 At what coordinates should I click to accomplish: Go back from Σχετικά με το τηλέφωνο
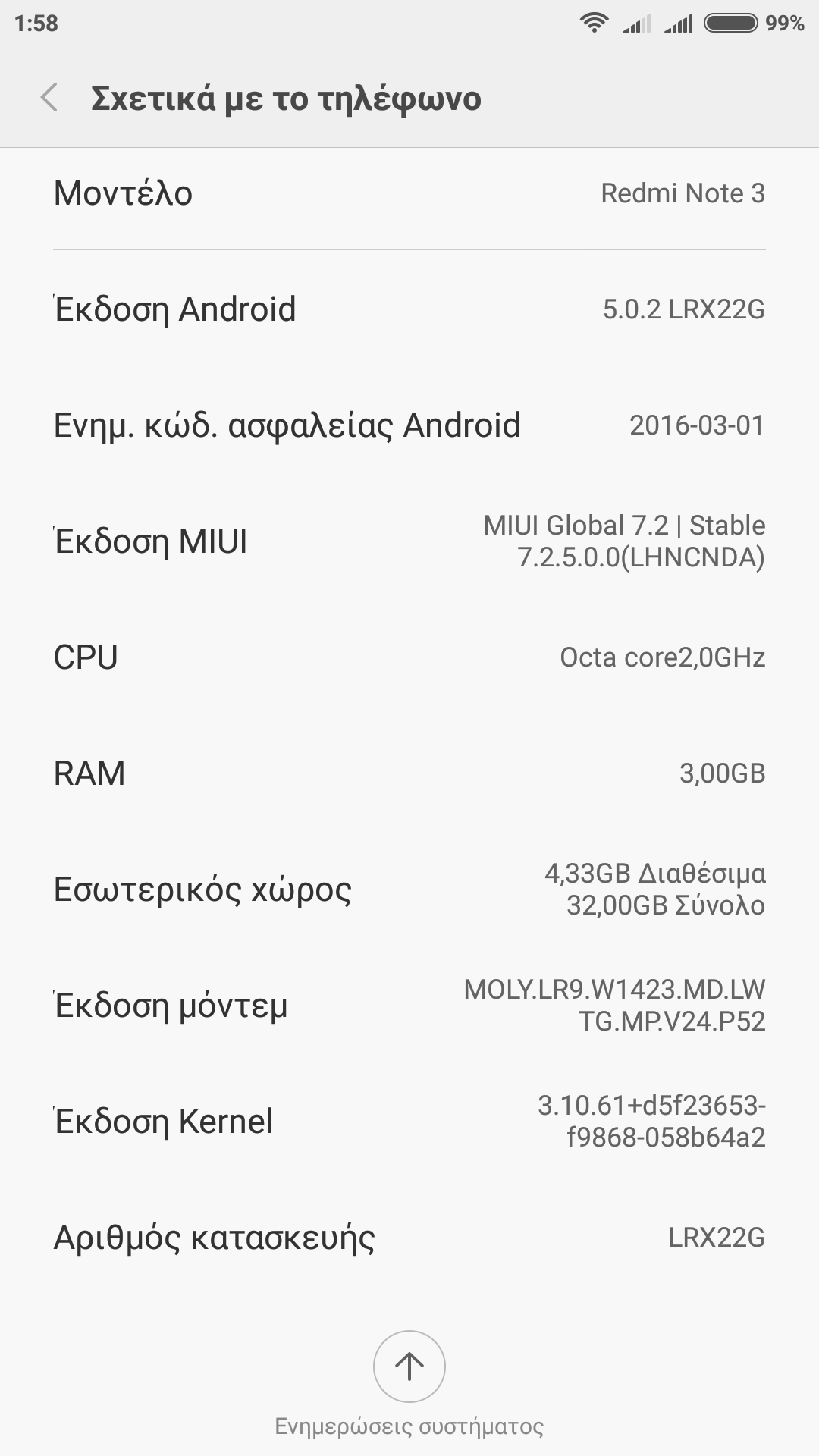[50, 98]
